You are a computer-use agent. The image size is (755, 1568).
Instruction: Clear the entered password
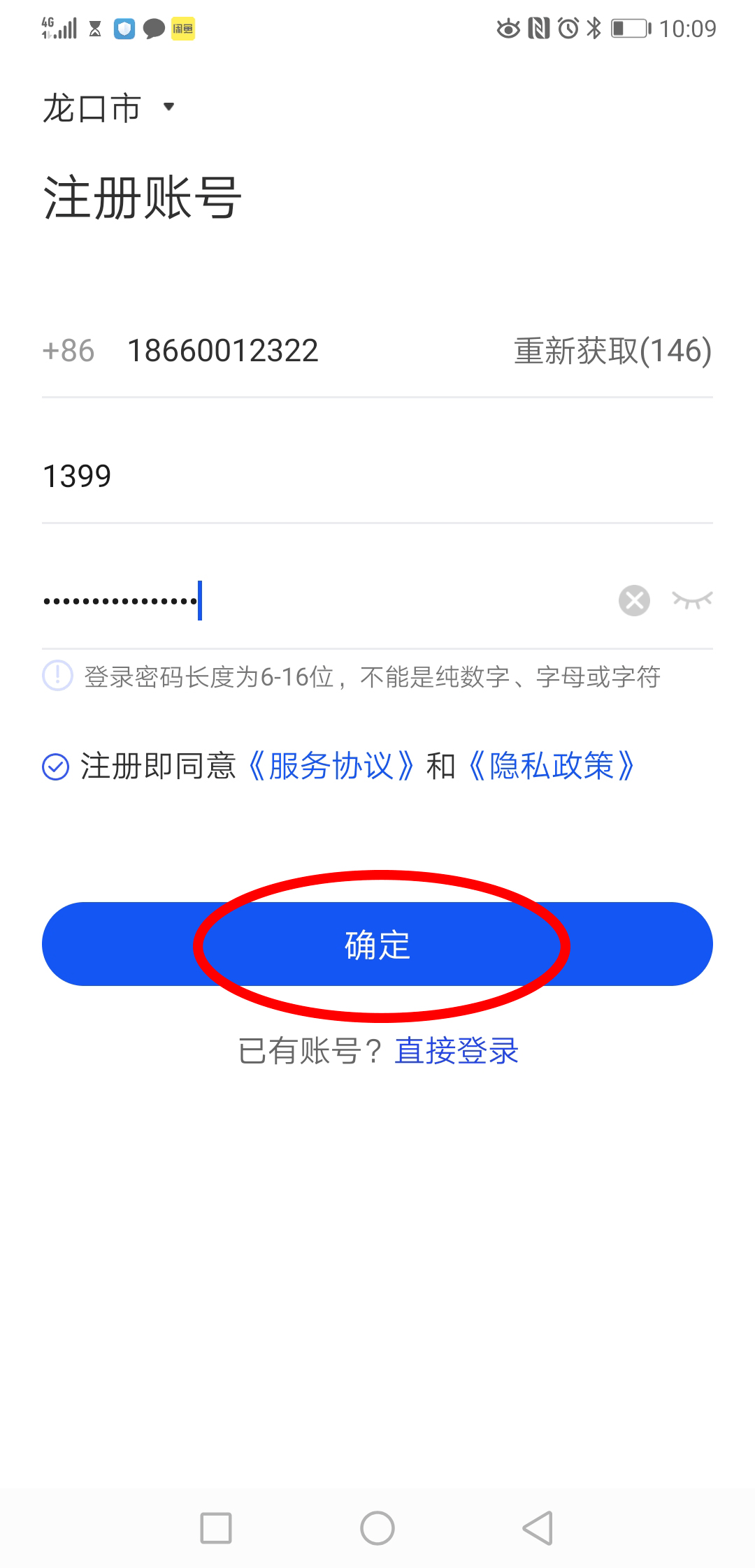[634, 601]
